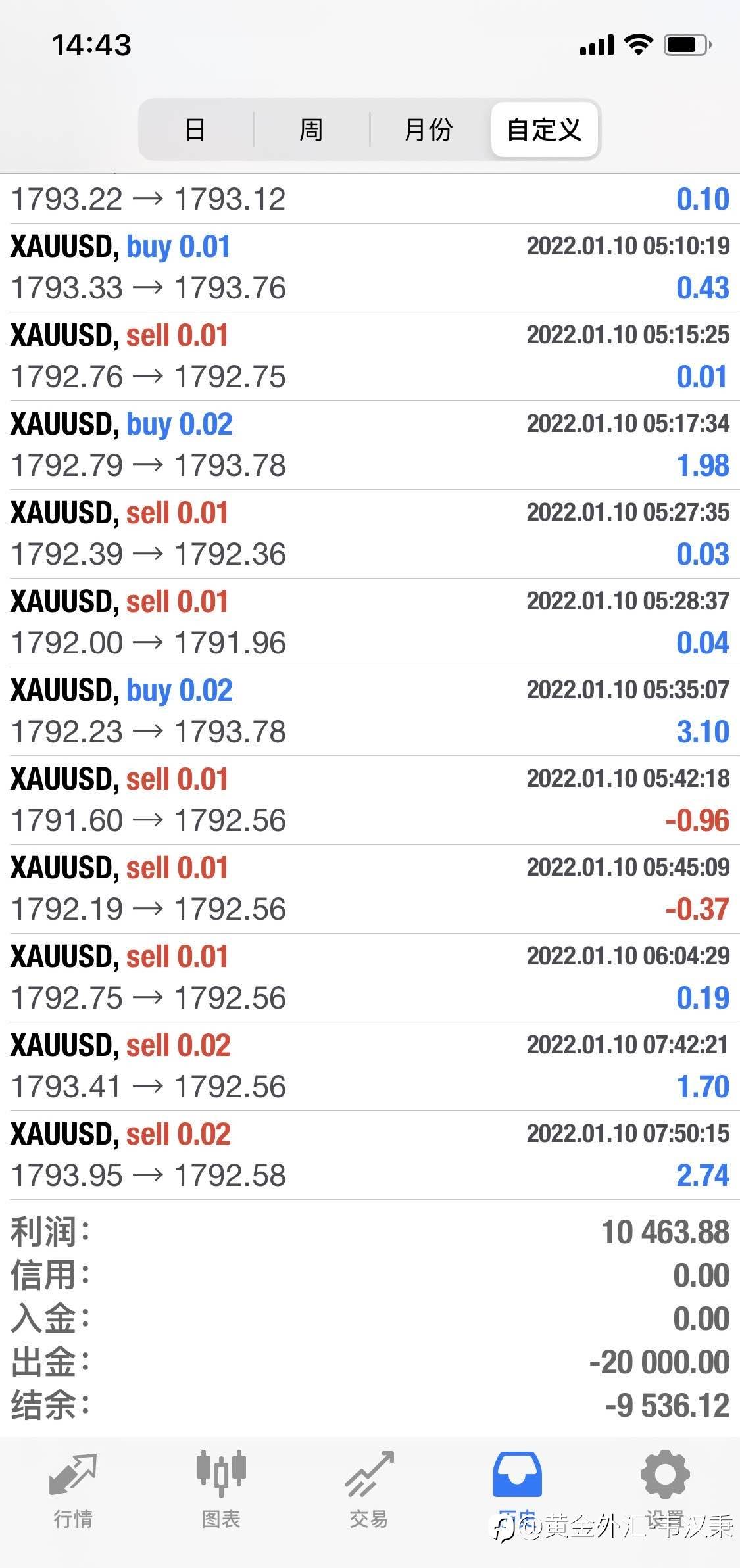Select the 自定义 period tab
The height and width of the screenshot is (1568, 740).
tap(544, 130)
